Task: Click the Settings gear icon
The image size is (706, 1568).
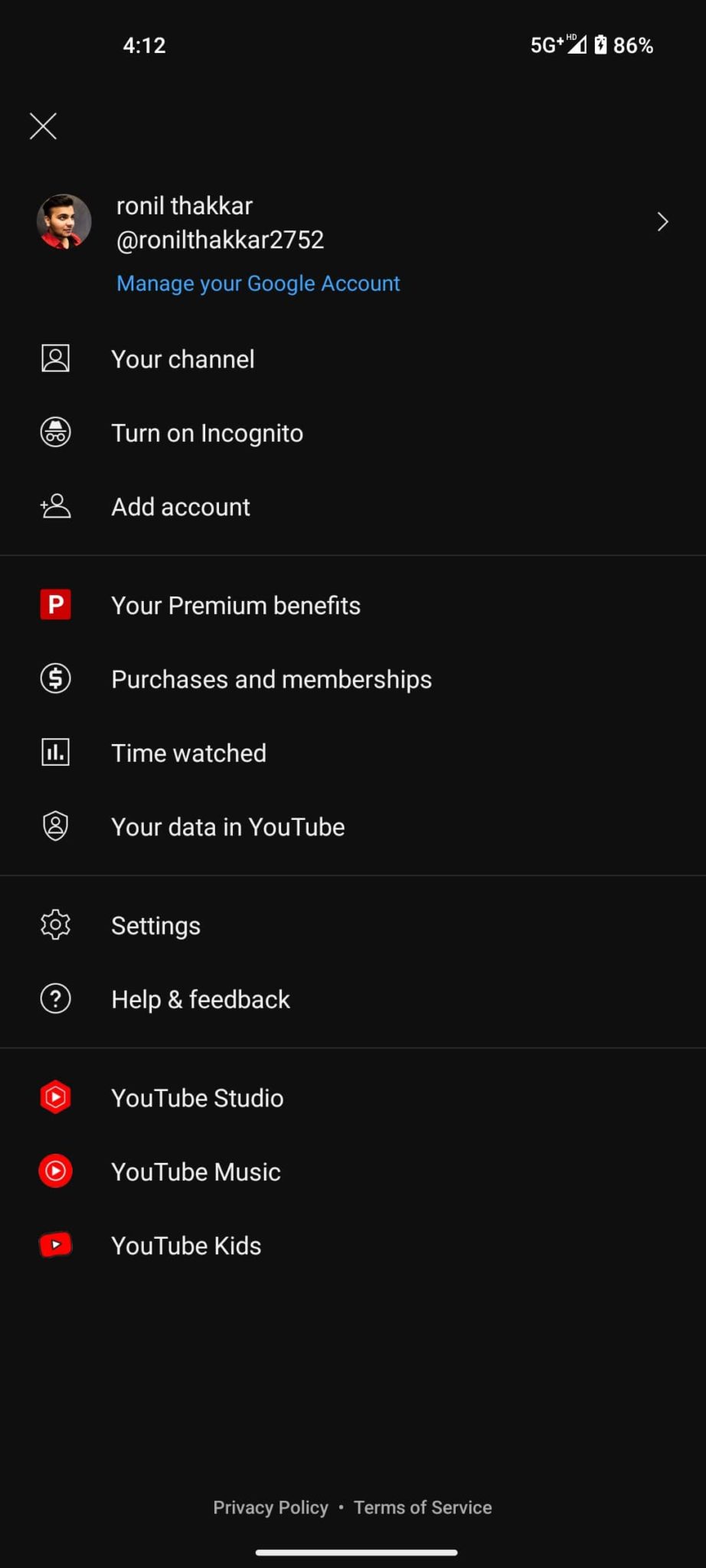Action: click(x=54, y=924)
